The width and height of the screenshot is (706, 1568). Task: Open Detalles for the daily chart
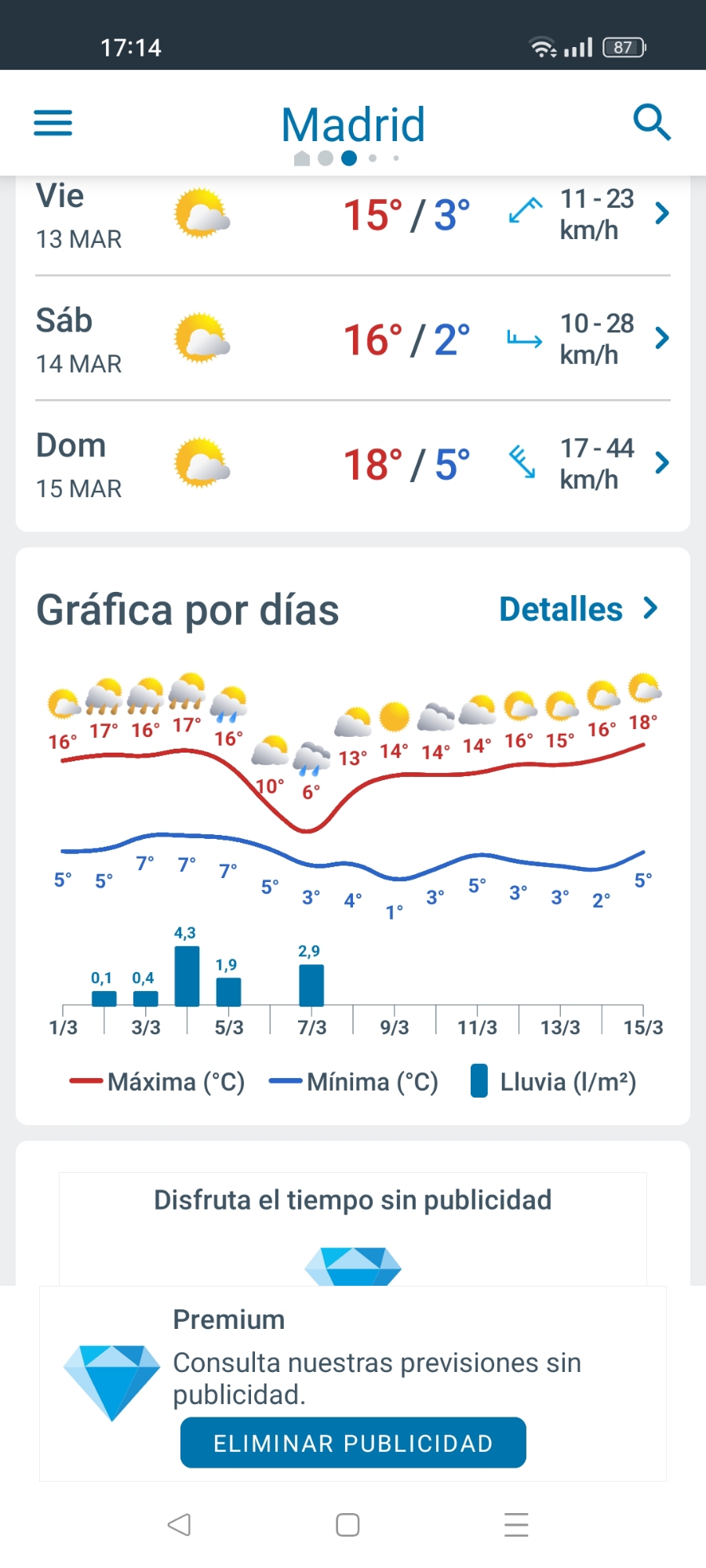click(x=578, y=609)
